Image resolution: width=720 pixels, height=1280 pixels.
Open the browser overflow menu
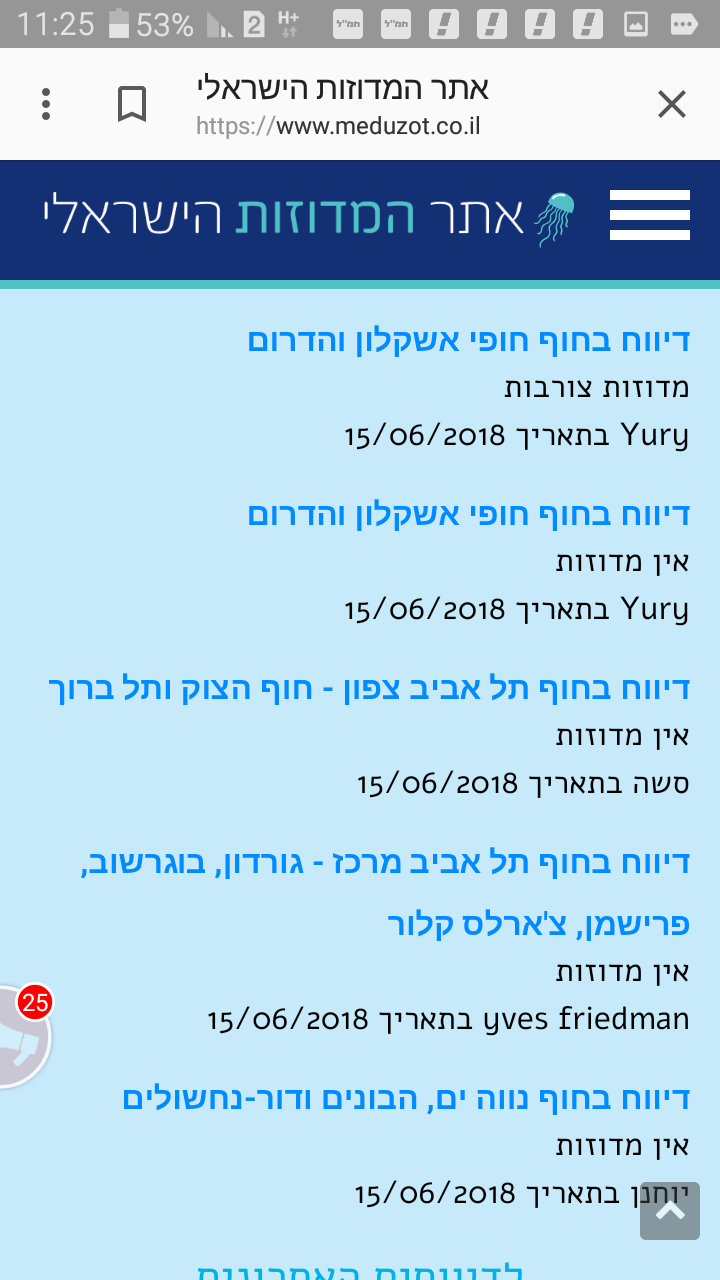tap(46, 104)
